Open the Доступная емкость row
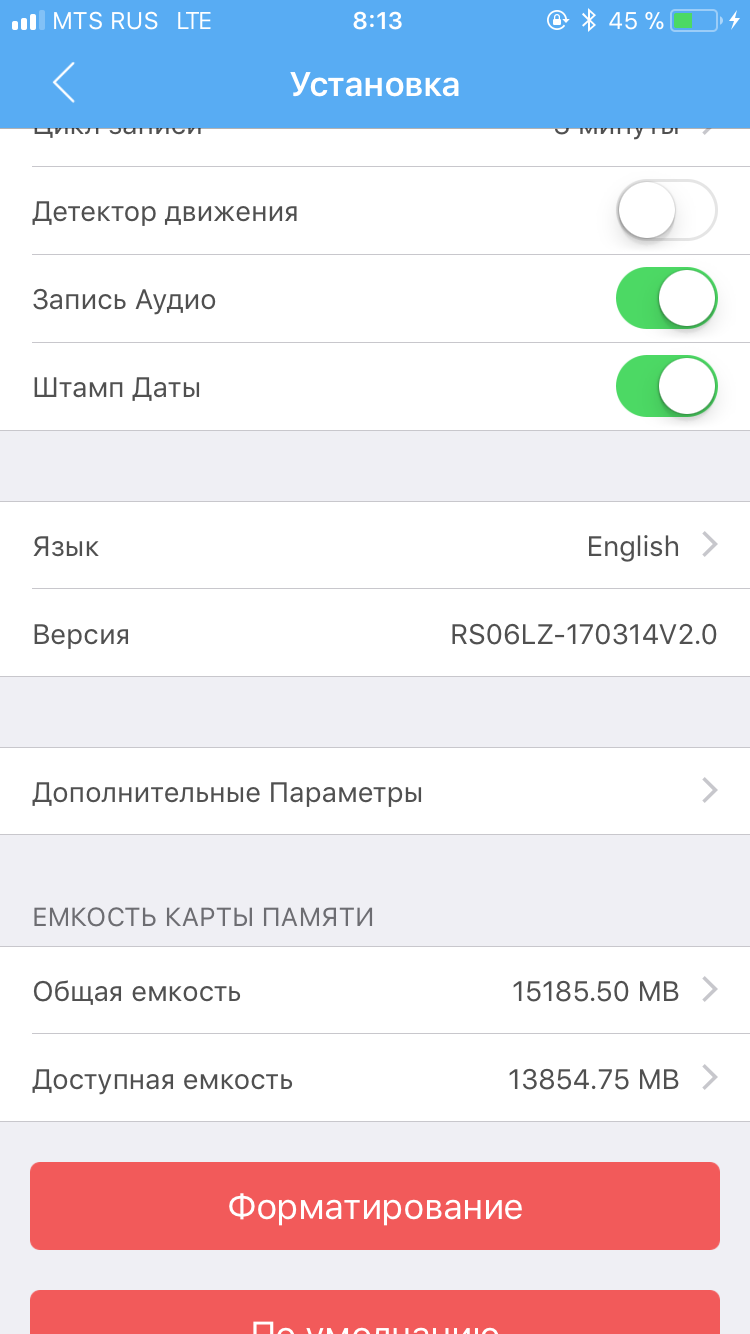 click(375, 1079)
